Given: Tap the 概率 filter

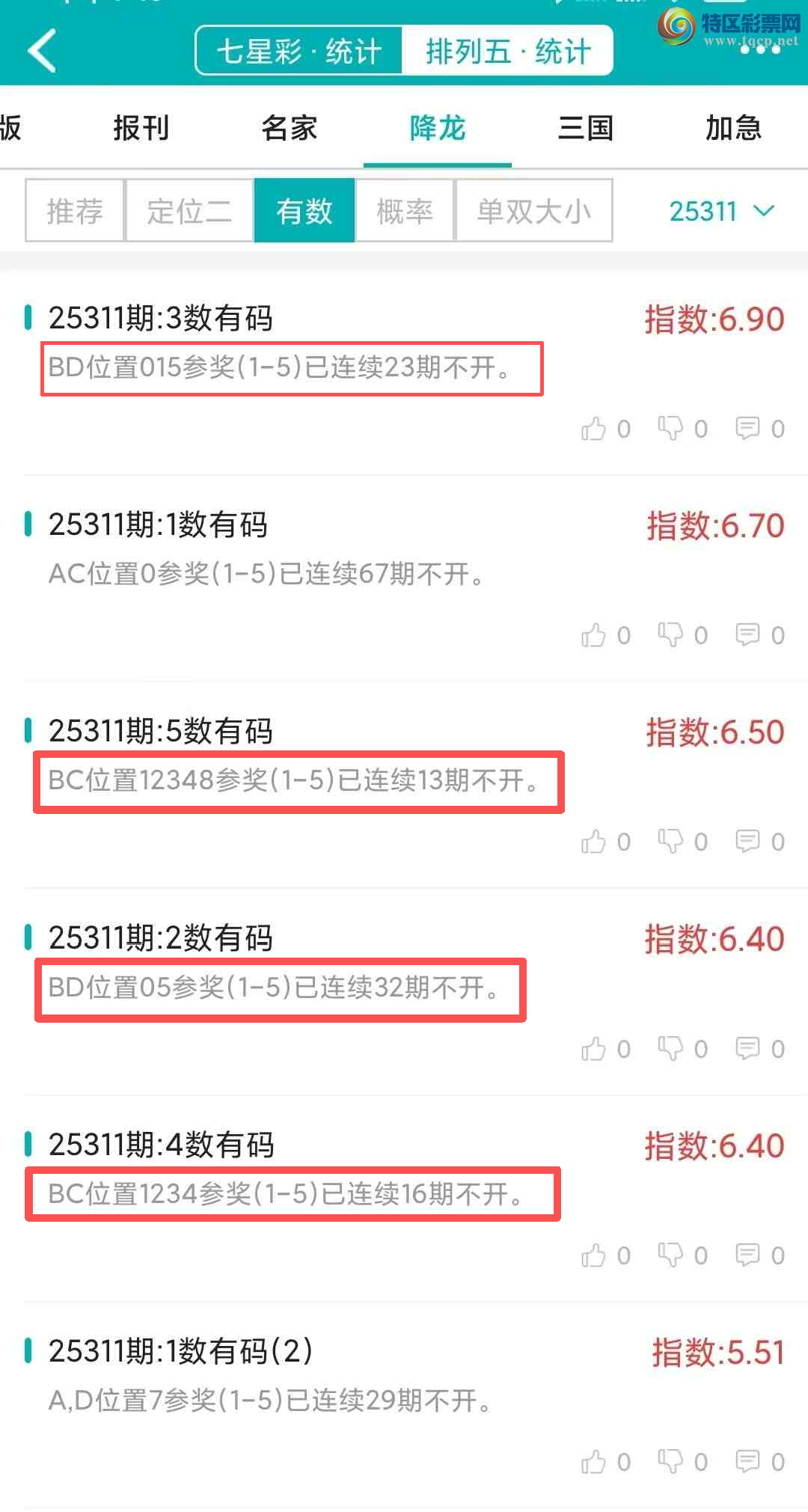Looking at the screenshot, I should coord(405,211).
